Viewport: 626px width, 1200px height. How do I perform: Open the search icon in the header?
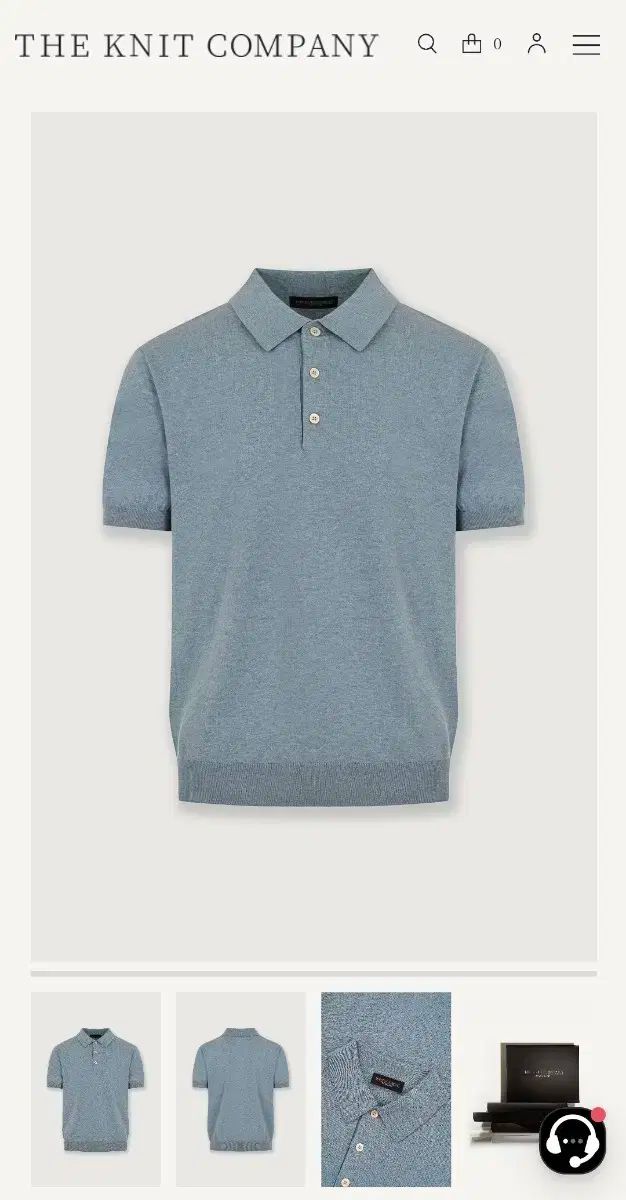click(427, 44)
